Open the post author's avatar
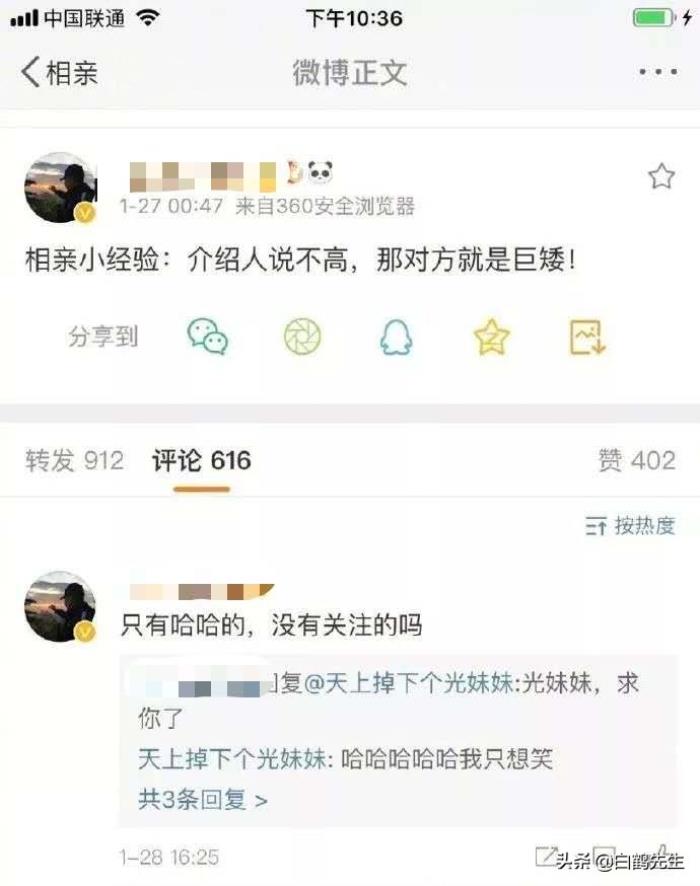Viewport: 700px width, 886px height. pos(60,188)
